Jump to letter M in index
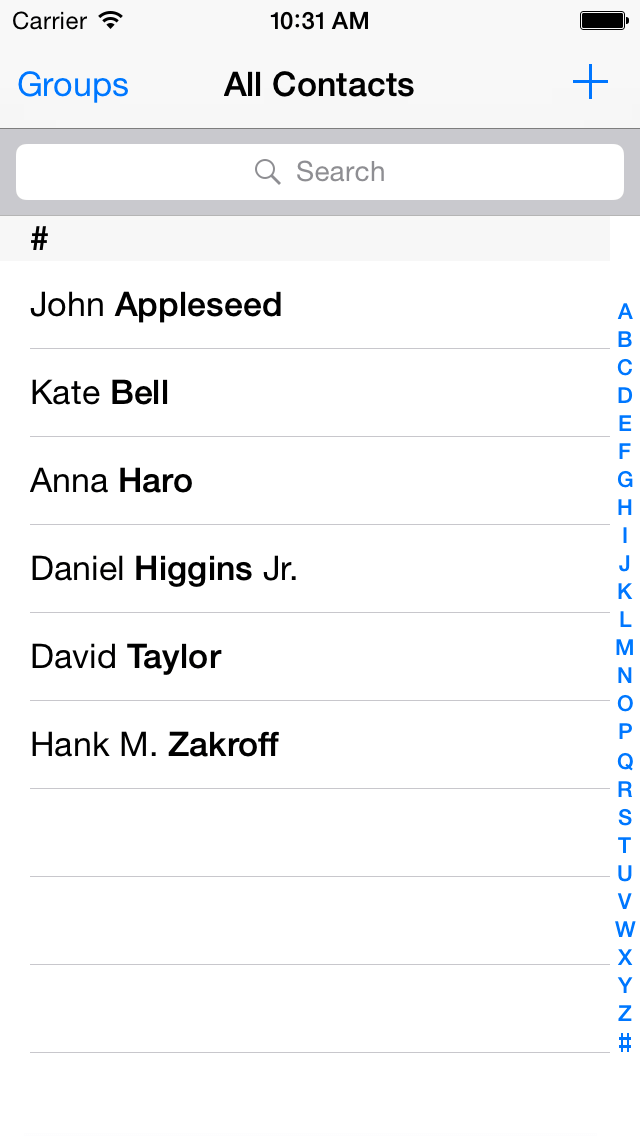 (x=625, y=647)
